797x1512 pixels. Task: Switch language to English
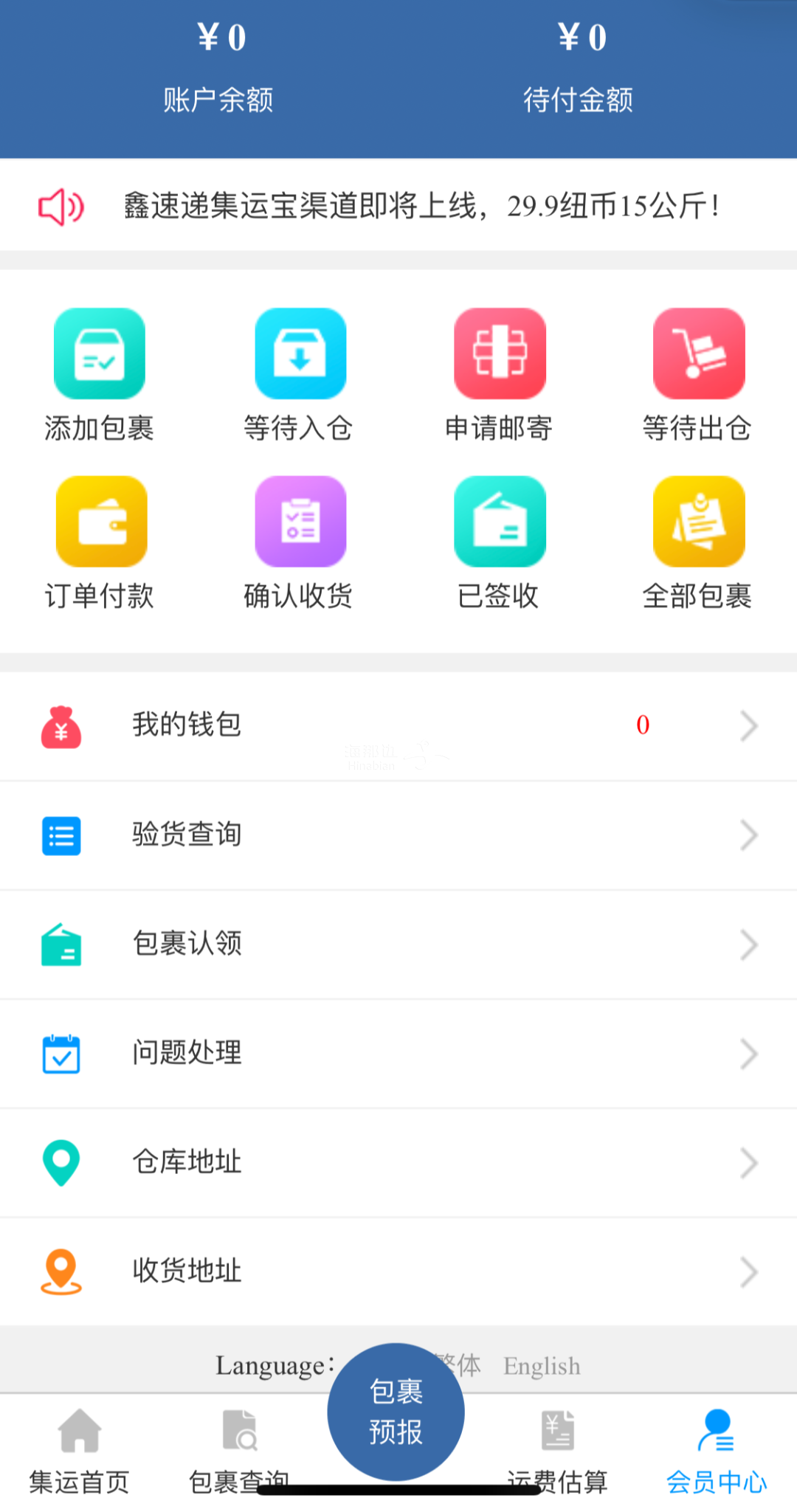pos(542,1367)
